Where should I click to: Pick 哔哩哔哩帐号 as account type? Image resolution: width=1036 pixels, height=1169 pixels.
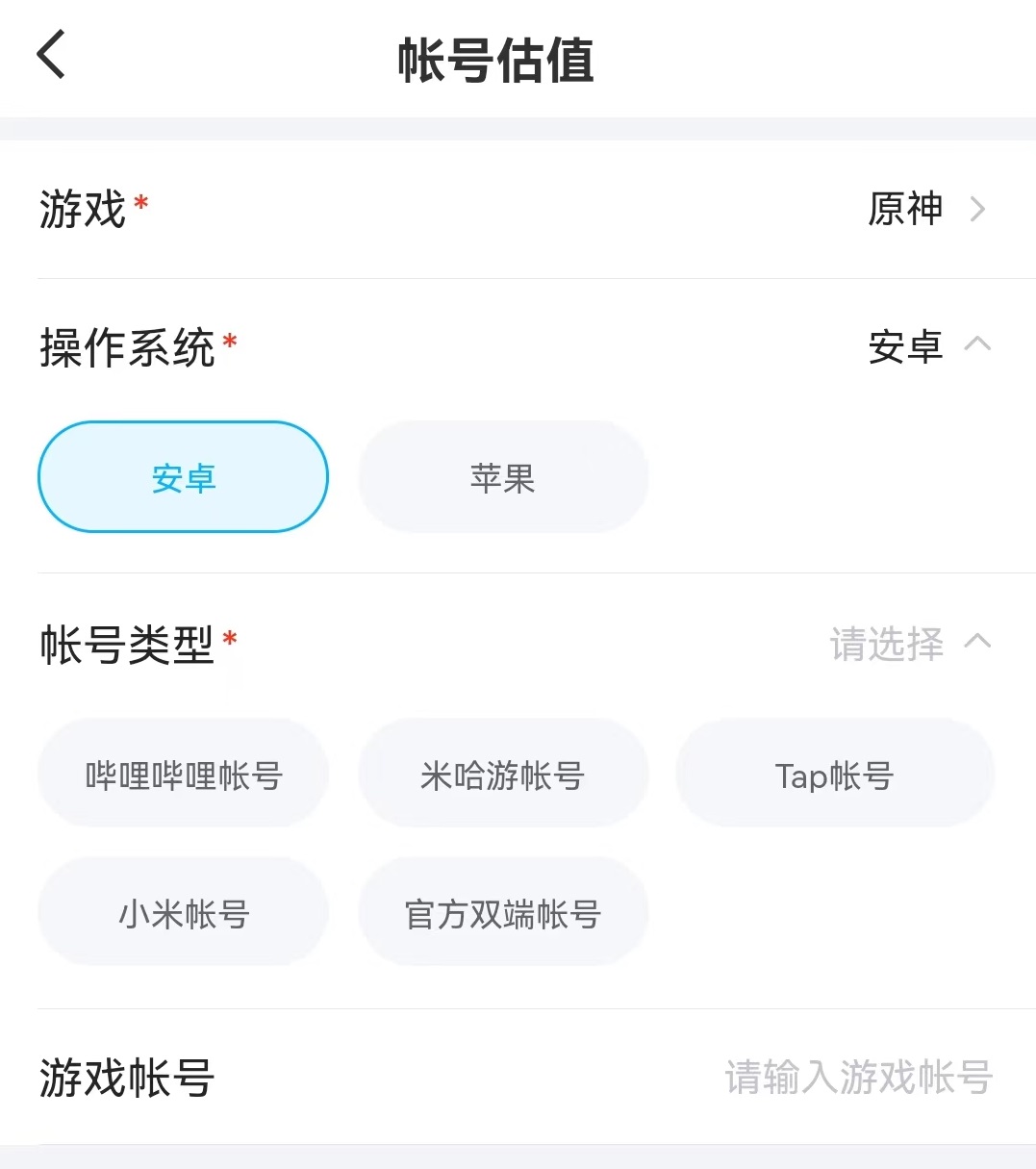(x=183, y=775)
